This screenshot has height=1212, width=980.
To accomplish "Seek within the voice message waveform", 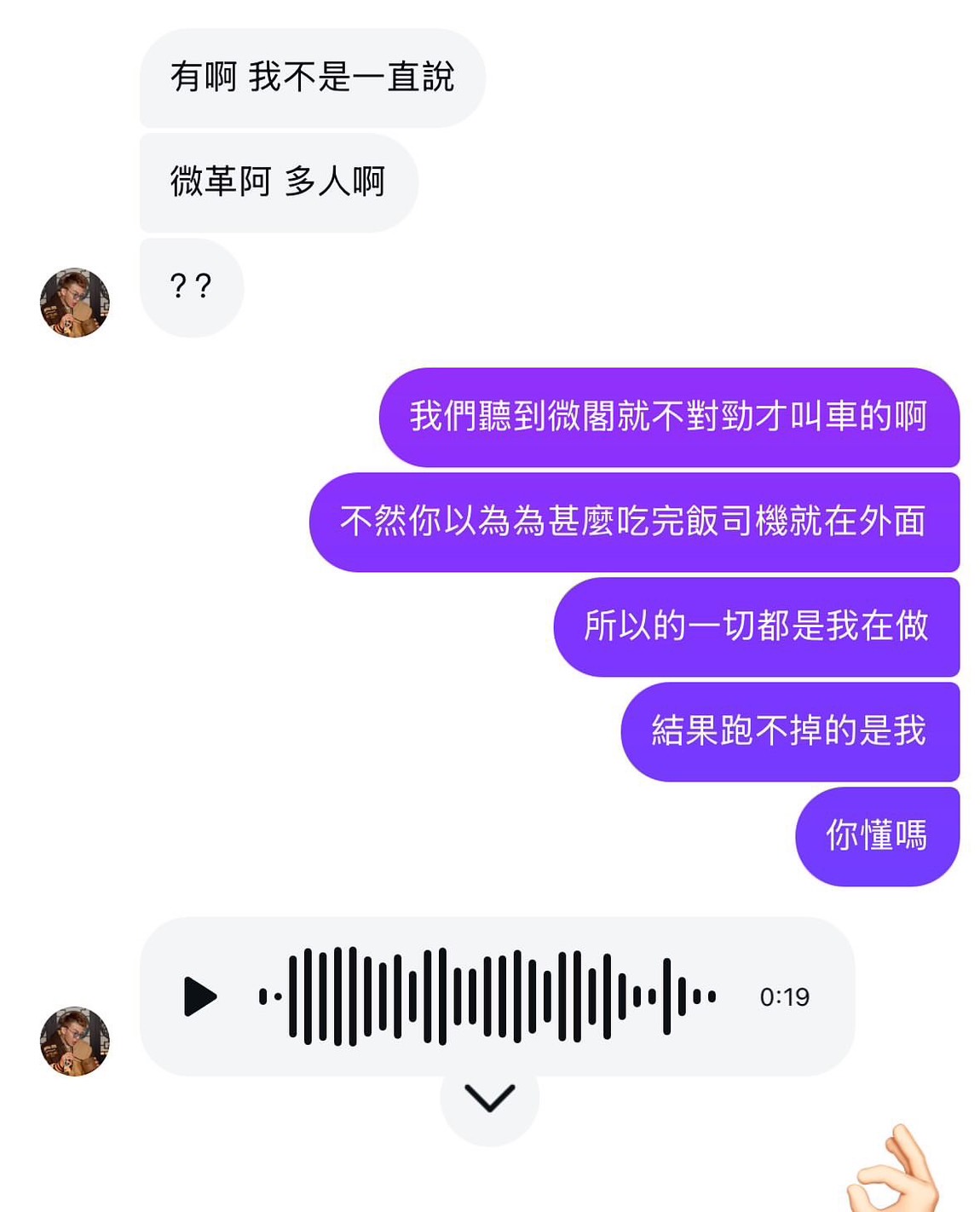I will 487,996.
